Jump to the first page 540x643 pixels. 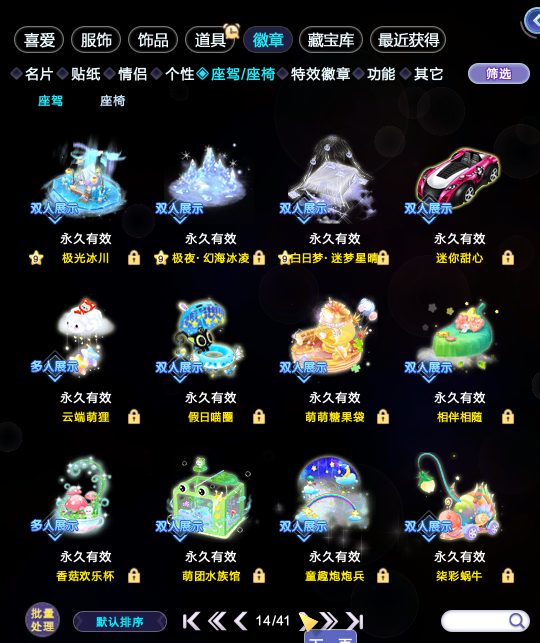tap(191, 621)
